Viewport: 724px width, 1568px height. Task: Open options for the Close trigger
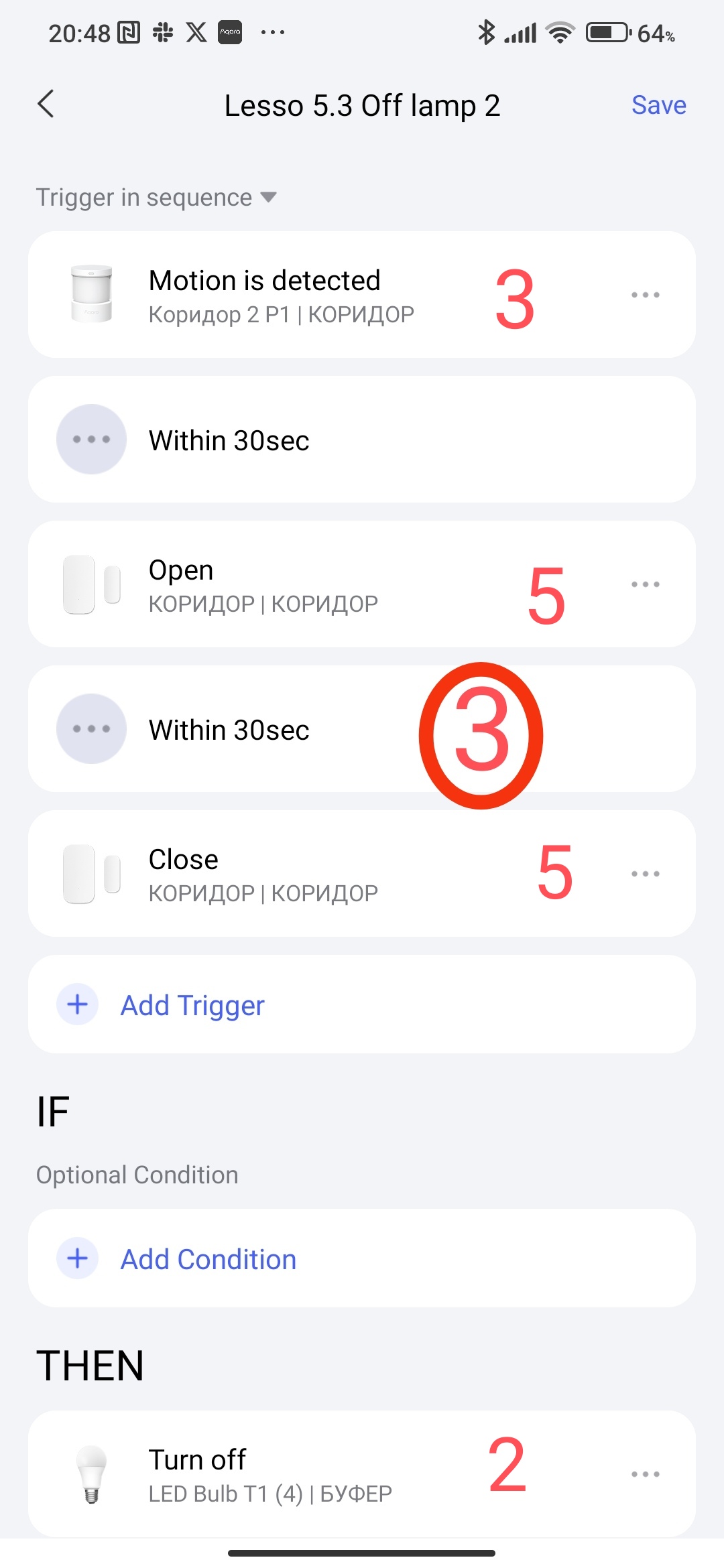[x=645, y=874]
